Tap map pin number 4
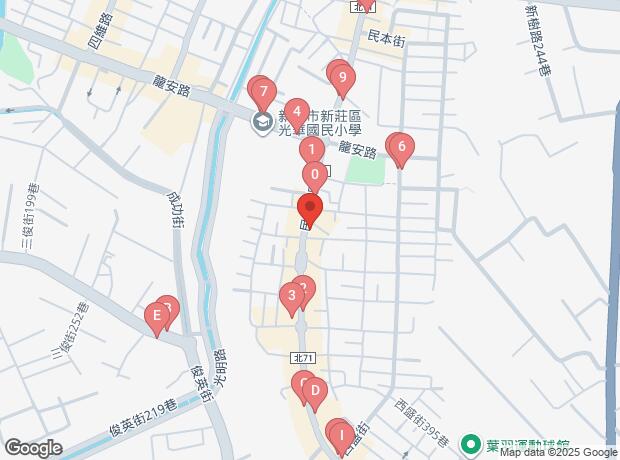The width and height of the screenshot is (620, 460). point(296,112)
